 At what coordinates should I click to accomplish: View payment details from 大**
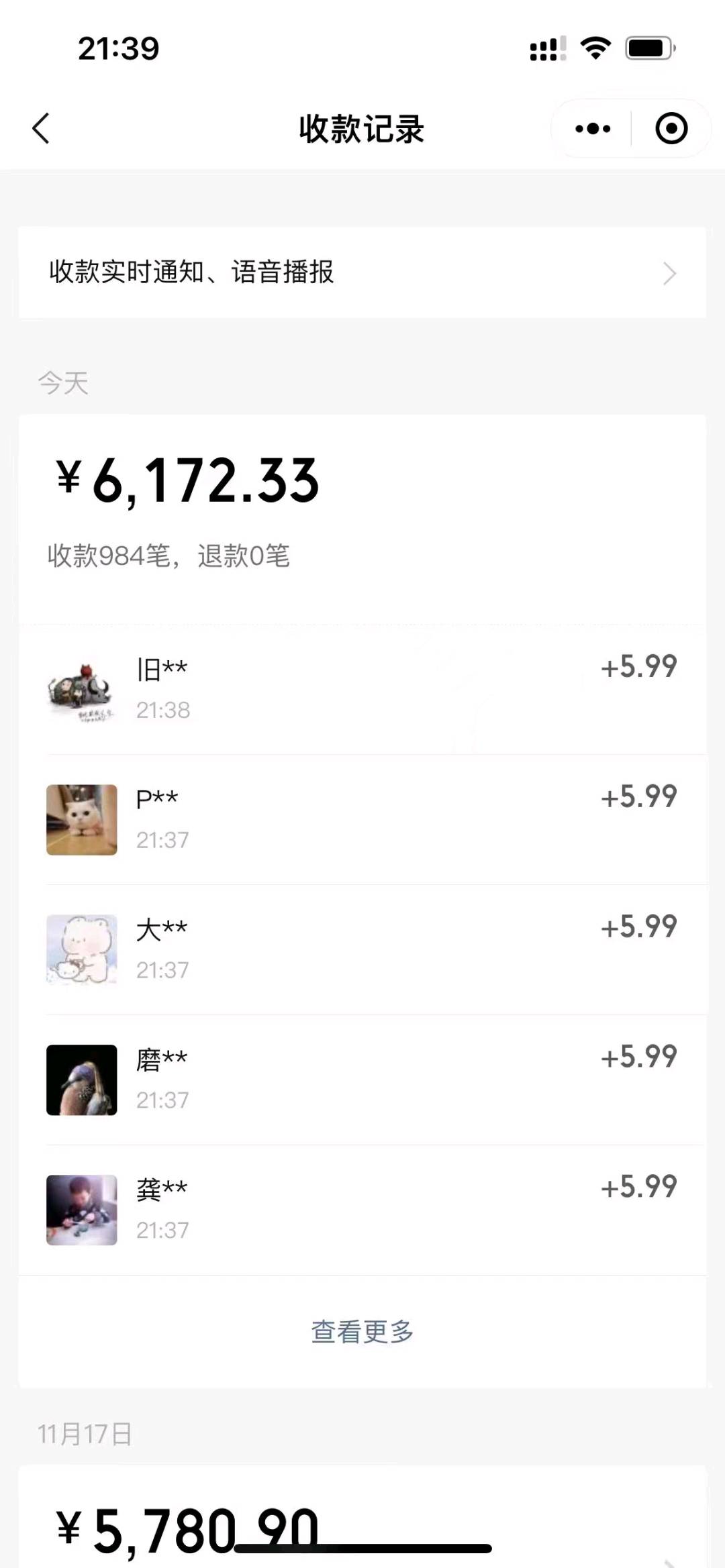point(362,949)
